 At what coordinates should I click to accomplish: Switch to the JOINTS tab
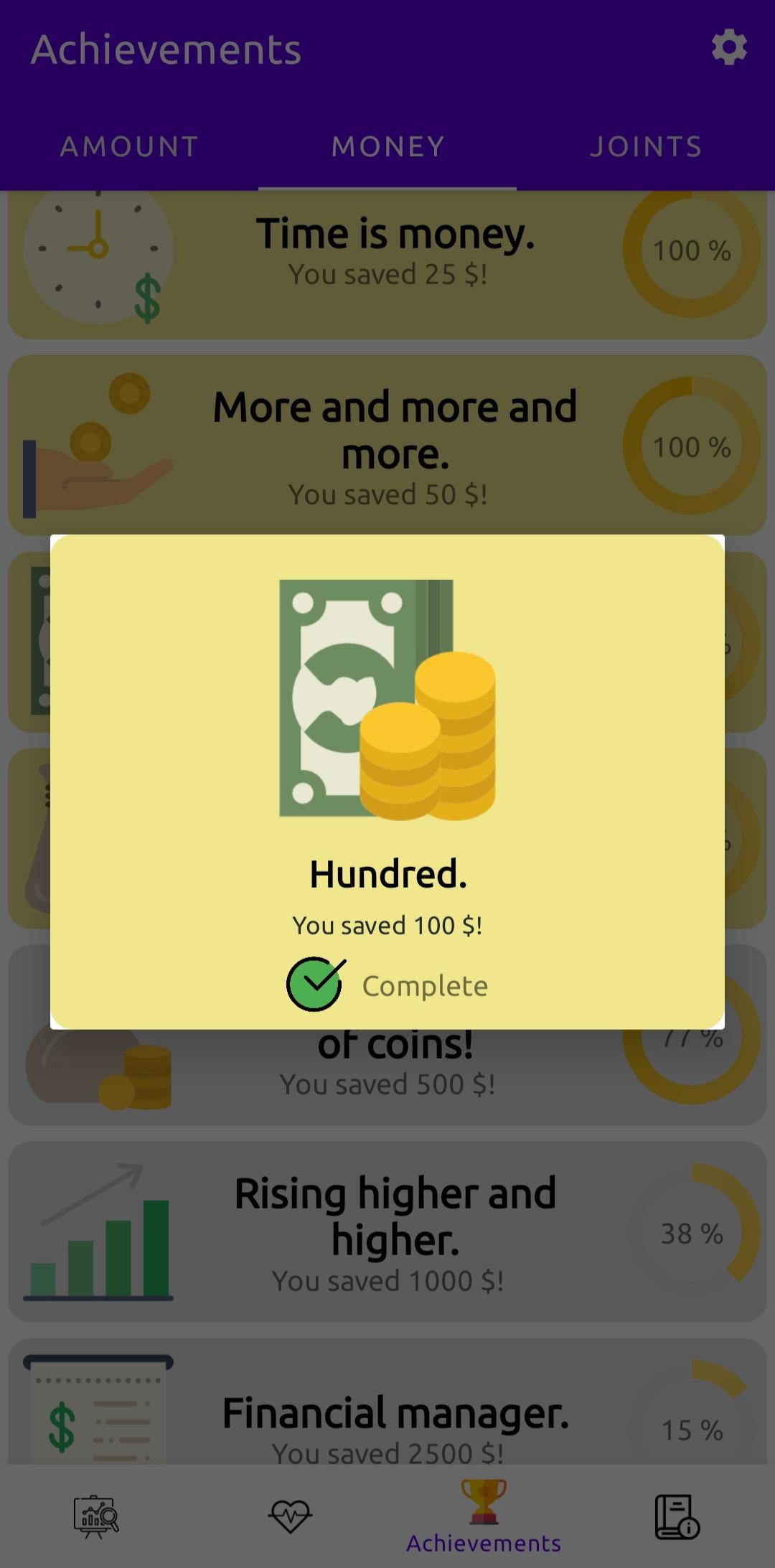pos(646,147)
